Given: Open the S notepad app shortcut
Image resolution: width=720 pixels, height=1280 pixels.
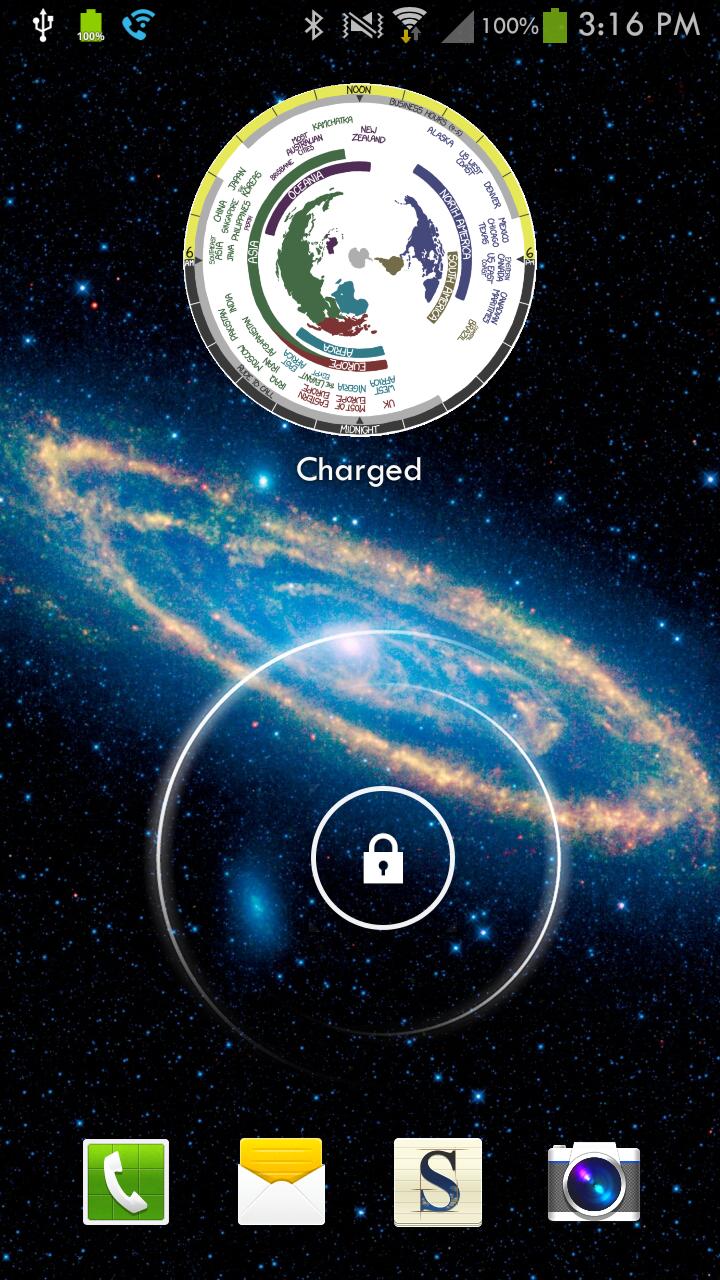Looking at the screenshot, I should click(x=438, y=1182).
